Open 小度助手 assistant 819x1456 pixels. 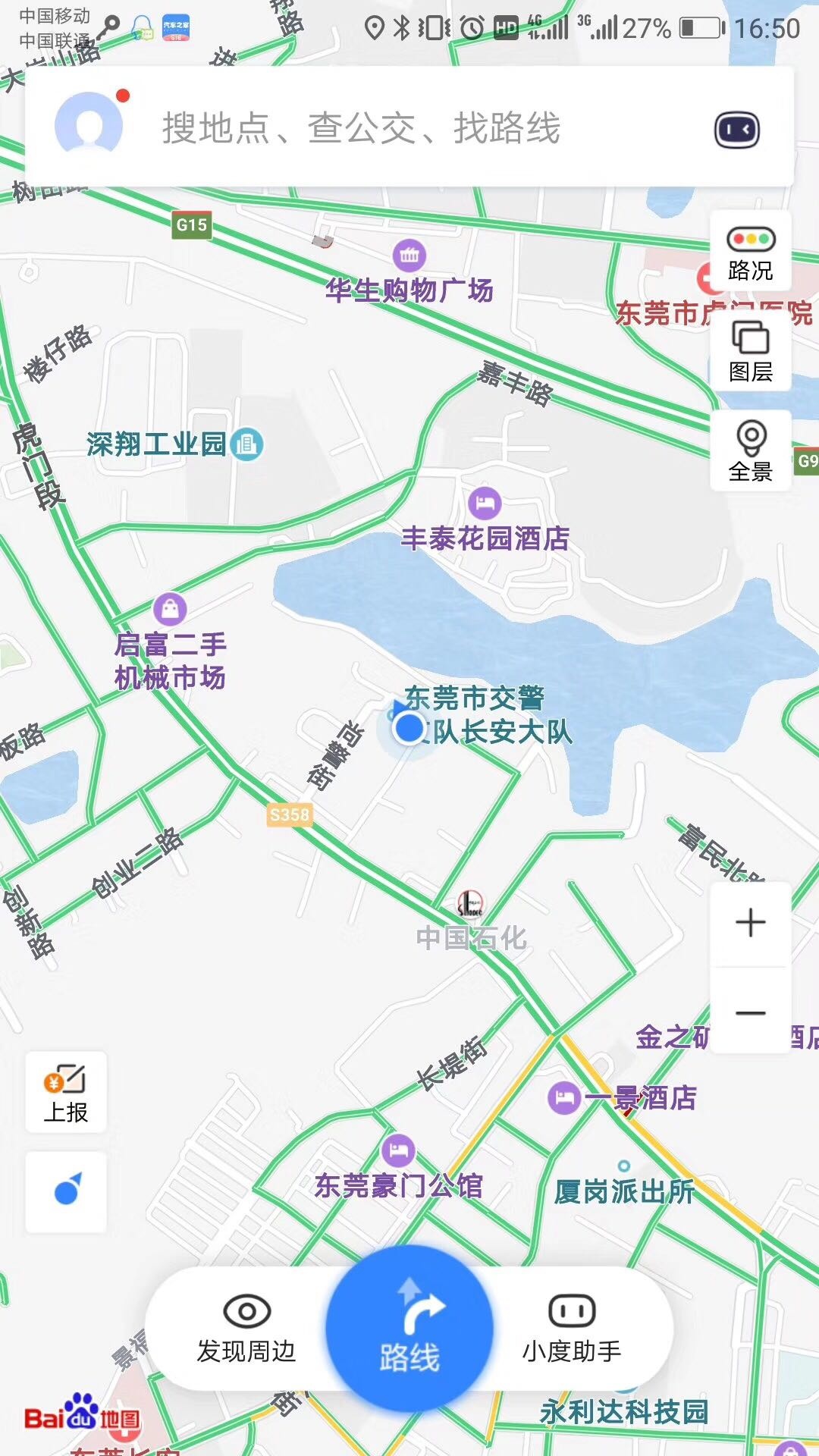pos(572,1329)
